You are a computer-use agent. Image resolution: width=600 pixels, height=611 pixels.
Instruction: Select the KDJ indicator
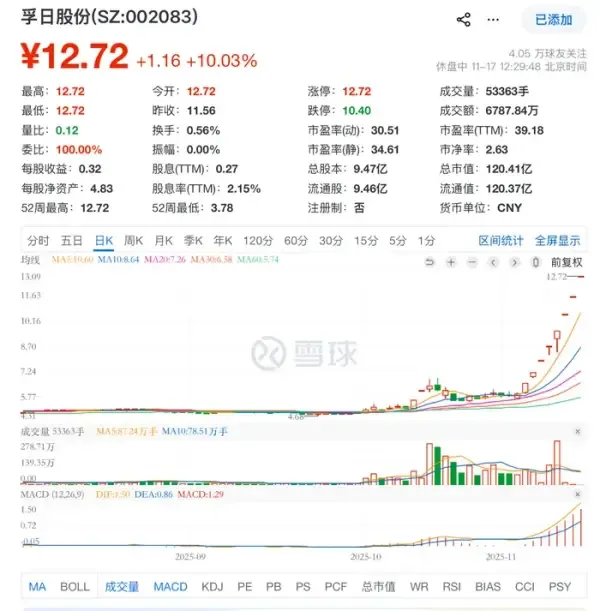point(212,587)
